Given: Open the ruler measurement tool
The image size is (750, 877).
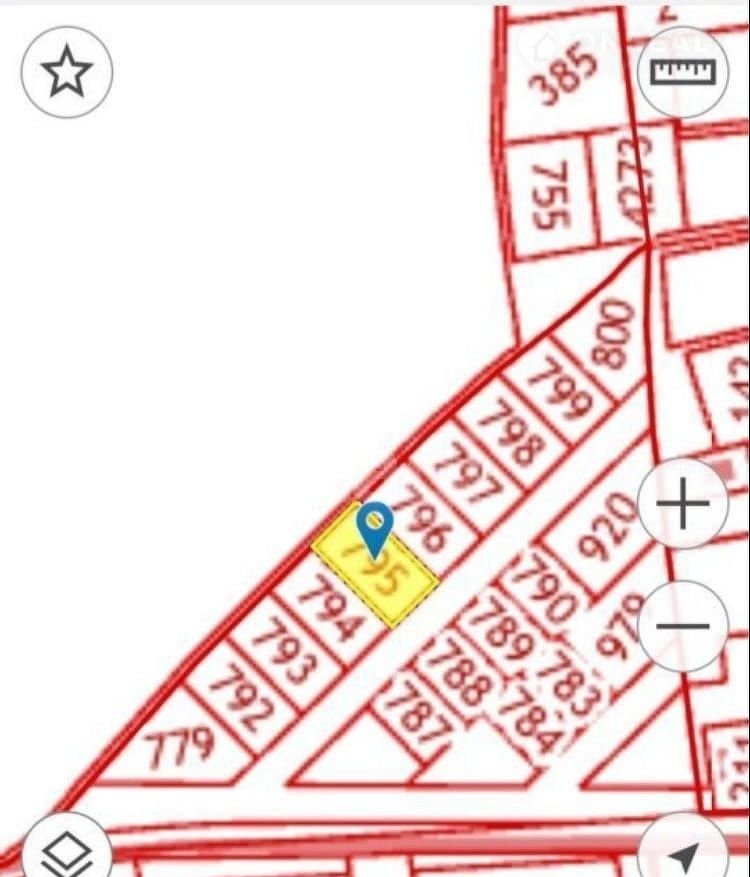Looking at the screenshot, I should (683, 71).
